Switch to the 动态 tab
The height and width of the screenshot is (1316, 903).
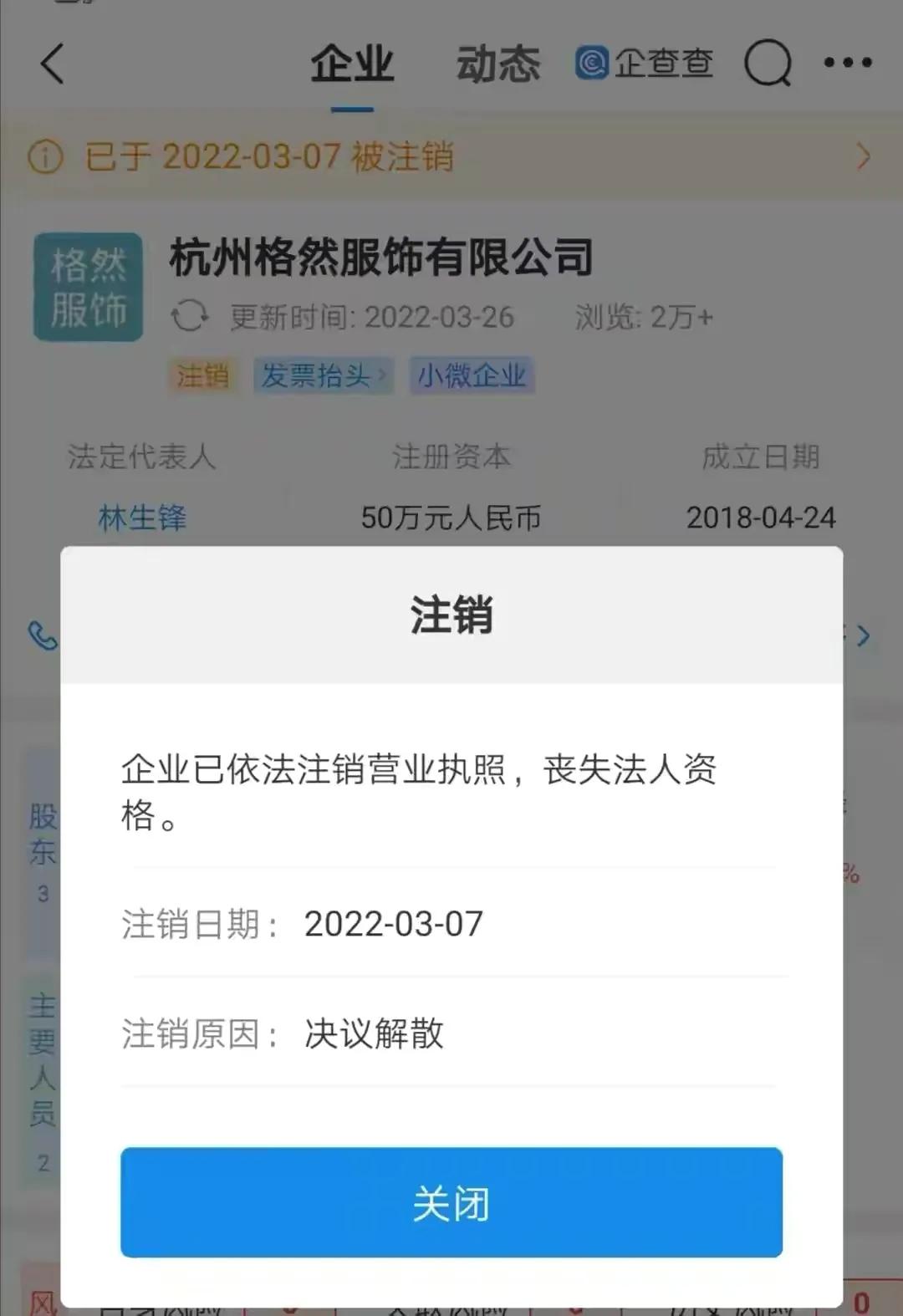497,63
